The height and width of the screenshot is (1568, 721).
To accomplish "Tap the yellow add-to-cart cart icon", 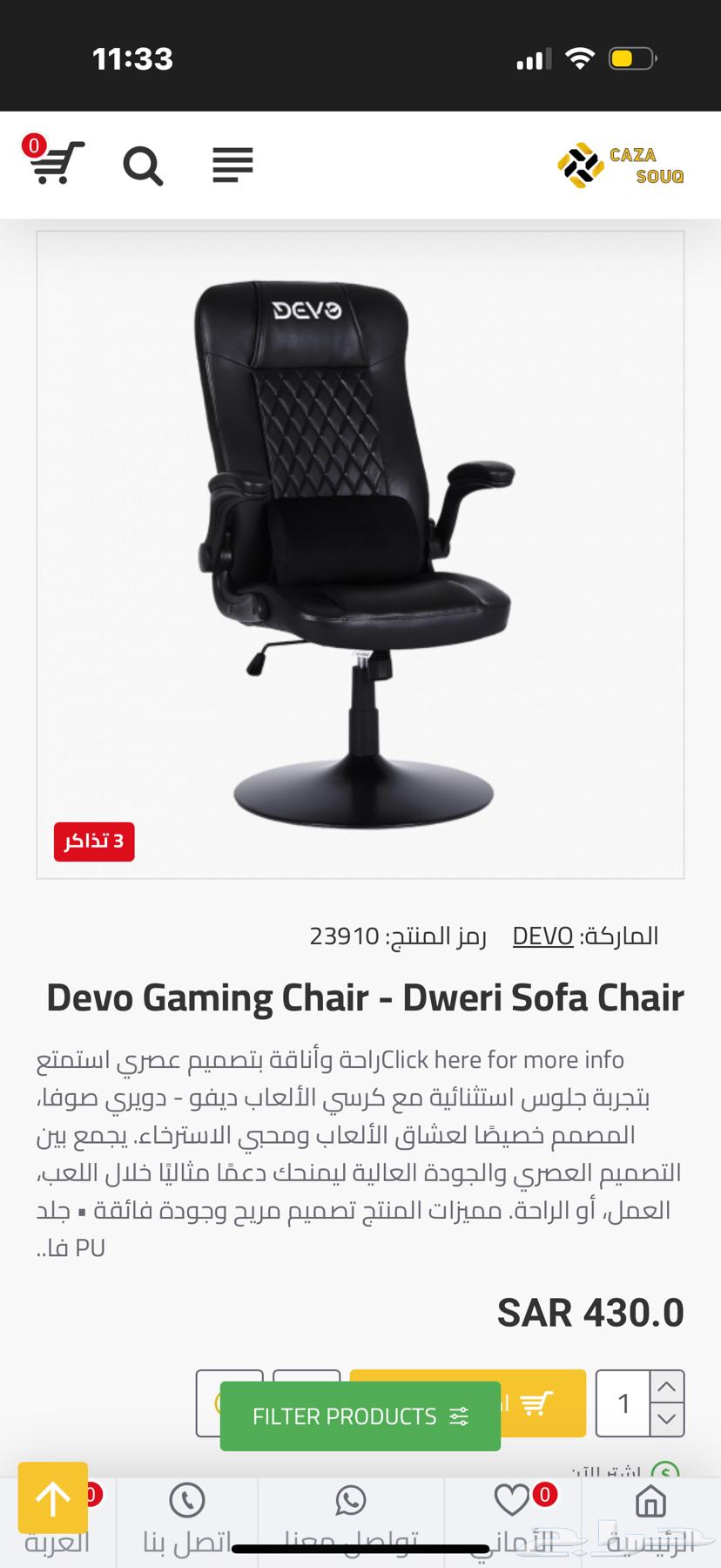I will click(536, 1402).
